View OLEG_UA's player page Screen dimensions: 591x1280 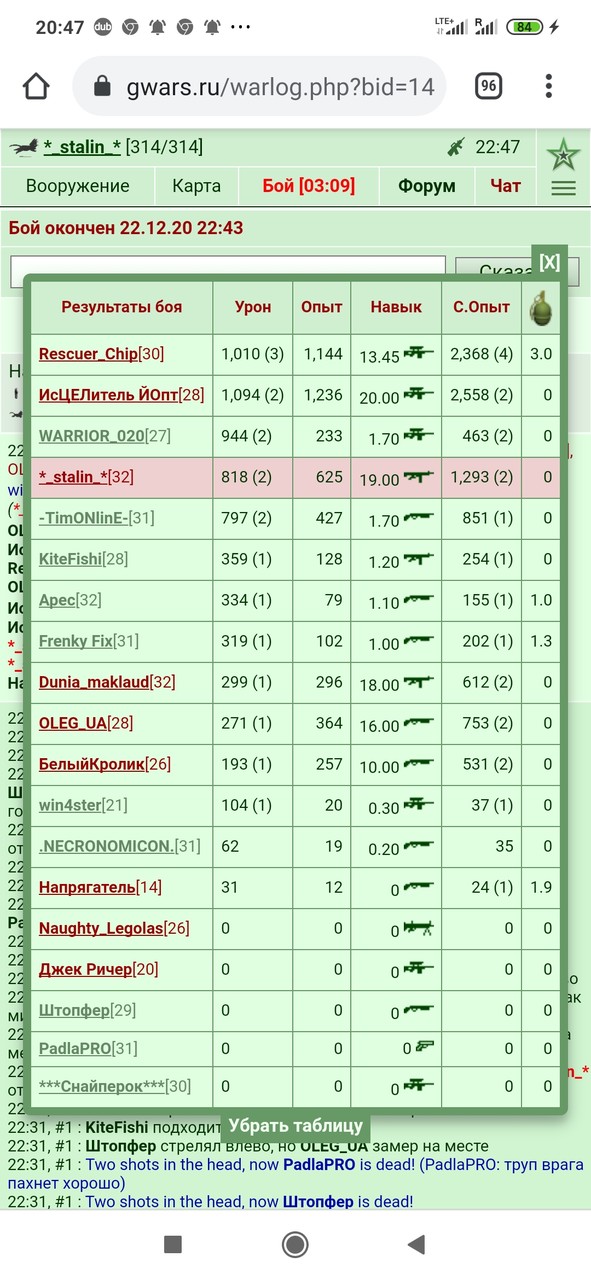(x=73, y=723)
